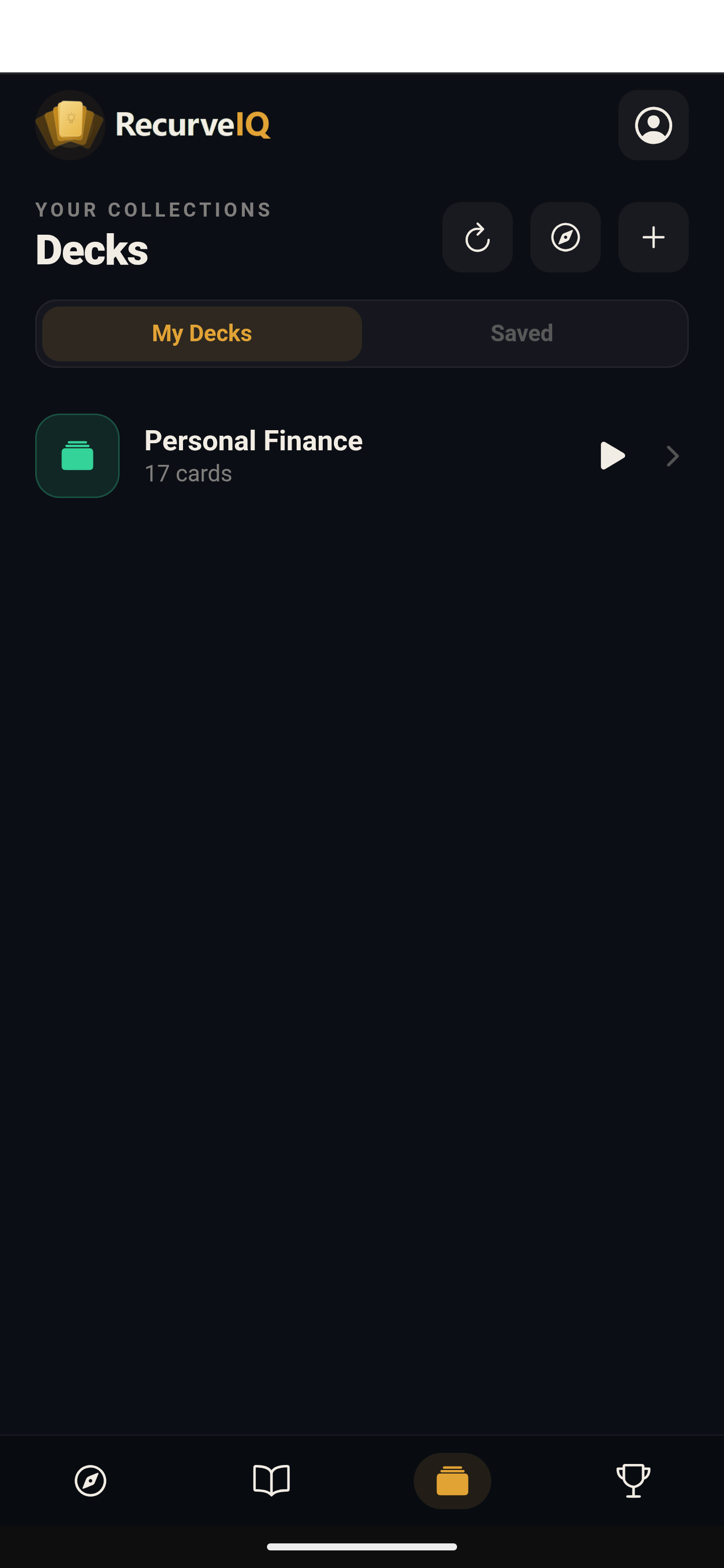
Task: Open deck discovery via the compass icon
Action: point(565,237)
